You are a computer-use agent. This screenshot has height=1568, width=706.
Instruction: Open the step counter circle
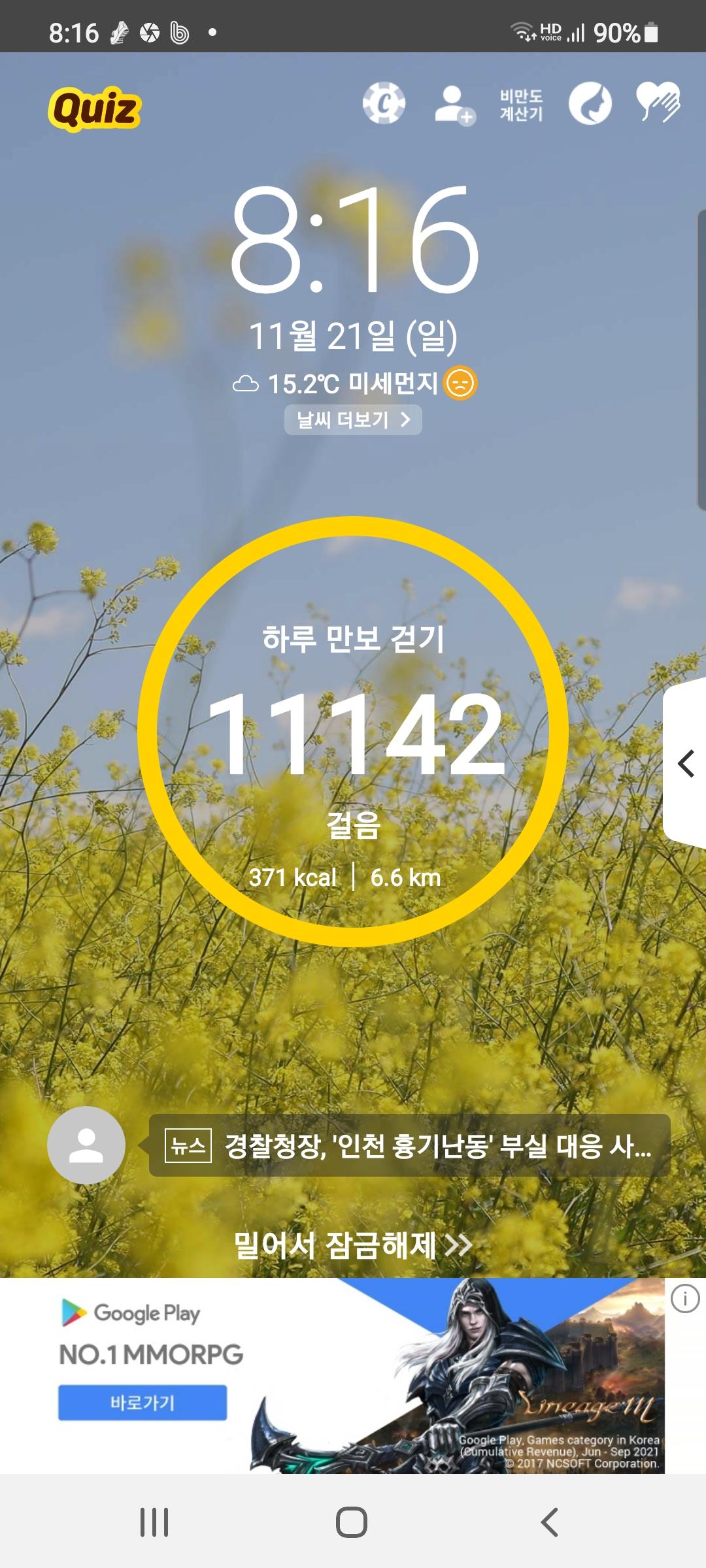tap(353, 732)
